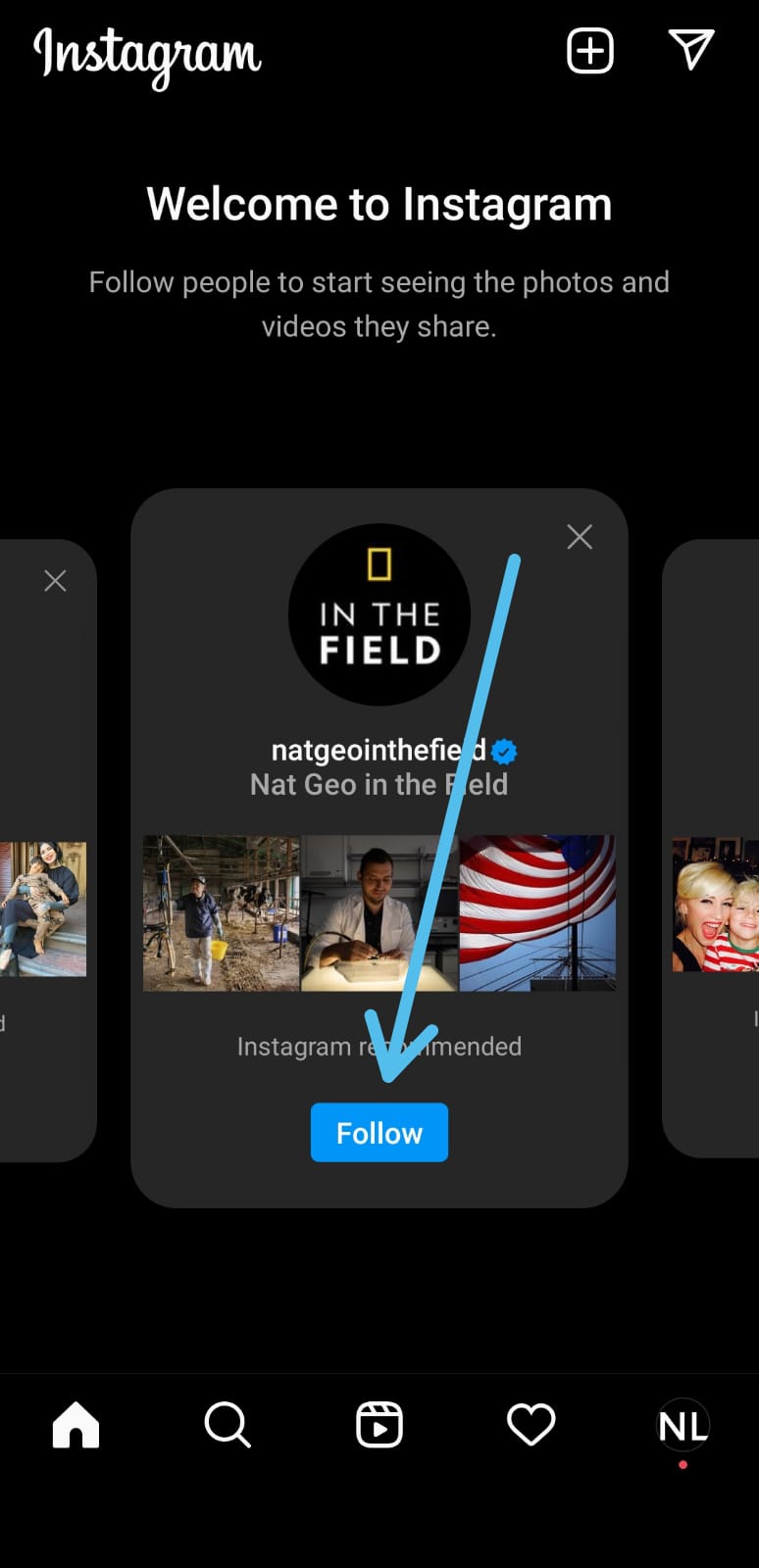Follow natgeointhefield account
The height and width of the screenshot is (1568, 759).
[x=379, y=1133]
